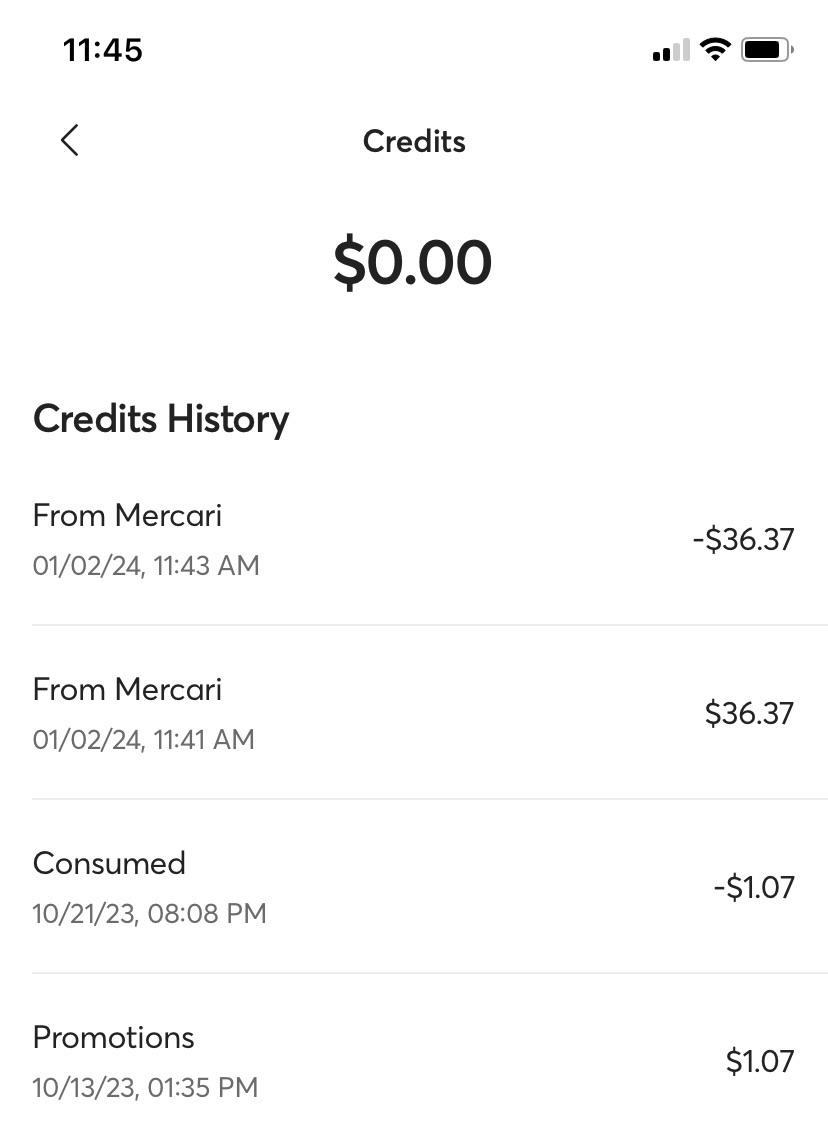The height and width of the screenshot is (1136, 828).
Task: Tap the $1.07 promotions amount
Action: 760,1061
